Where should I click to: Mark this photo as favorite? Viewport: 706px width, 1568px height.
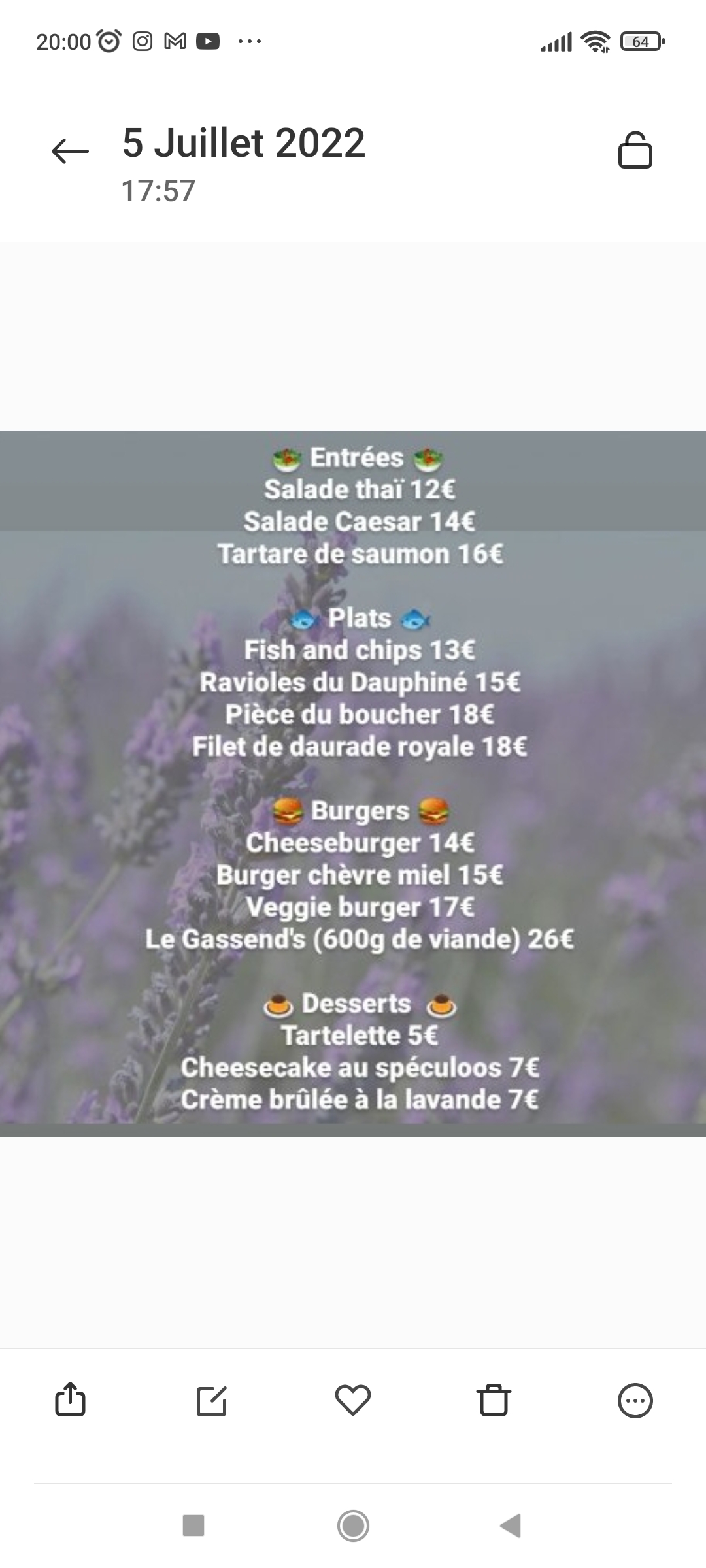coord(353,1400)
